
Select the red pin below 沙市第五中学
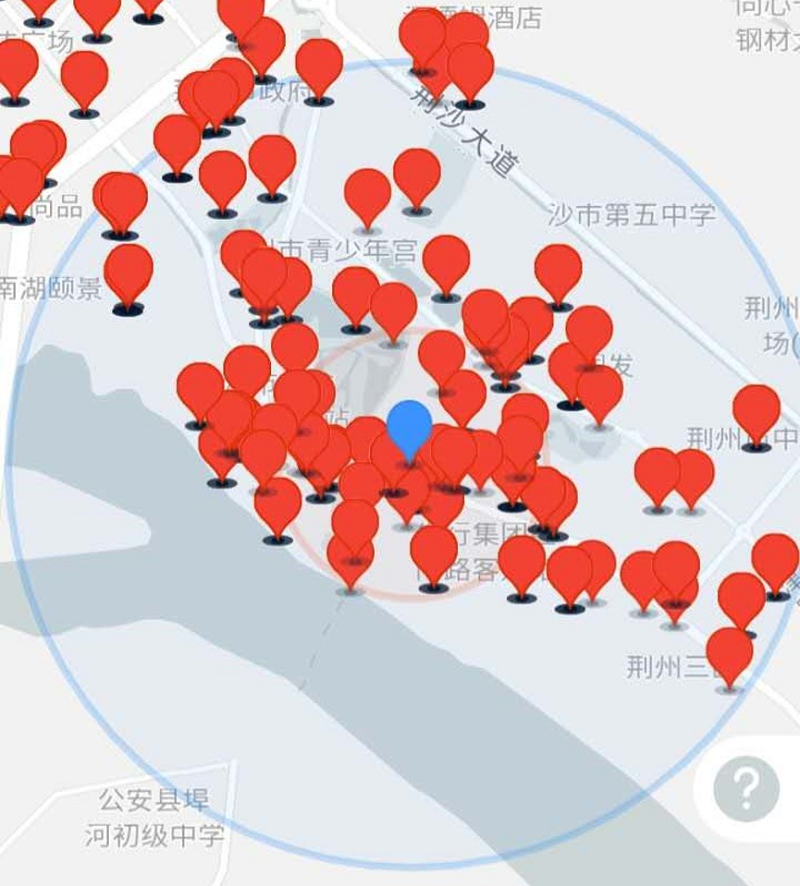pyautogui.click(x=558, y=270)
